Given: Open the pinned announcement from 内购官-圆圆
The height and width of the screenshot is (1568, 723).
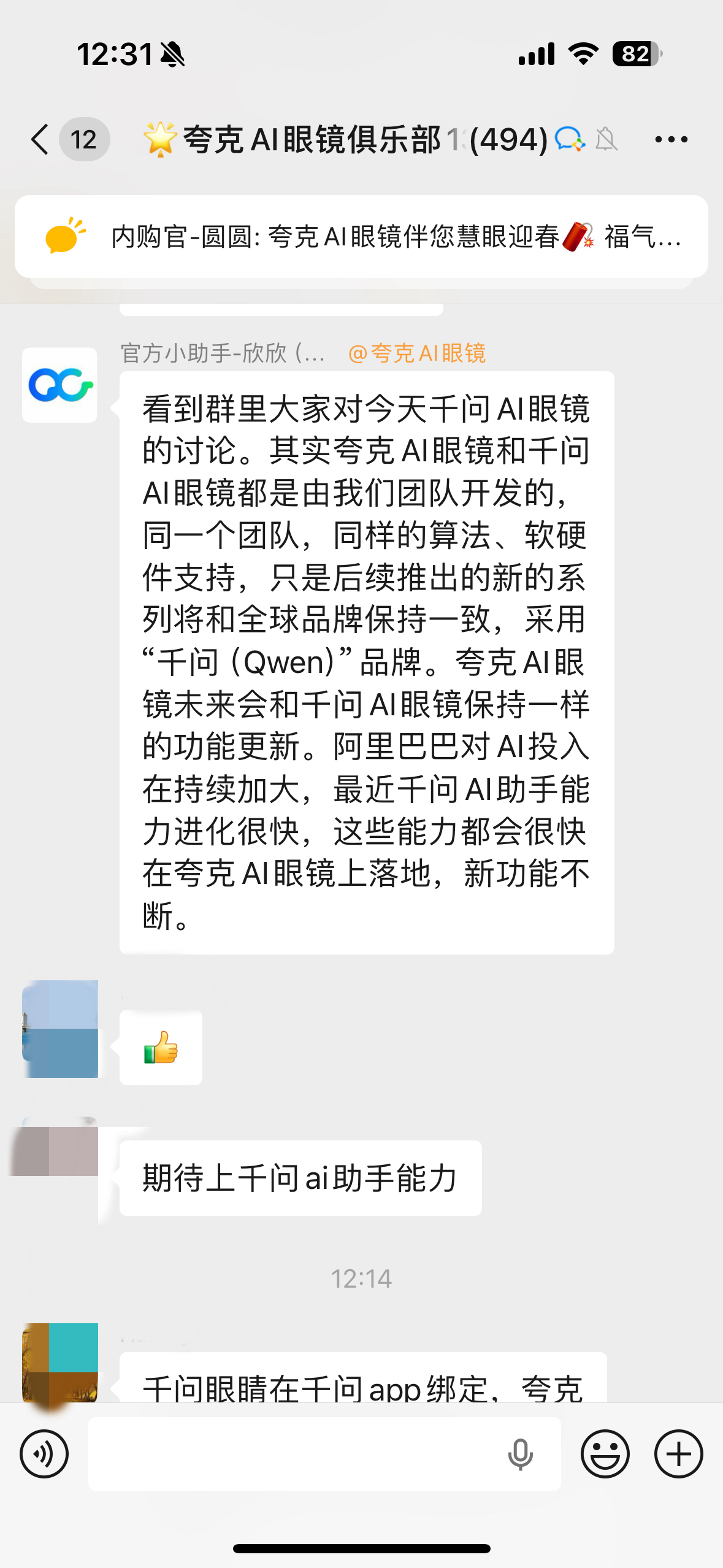Looking at the screenshot, I should click(361, 237).
